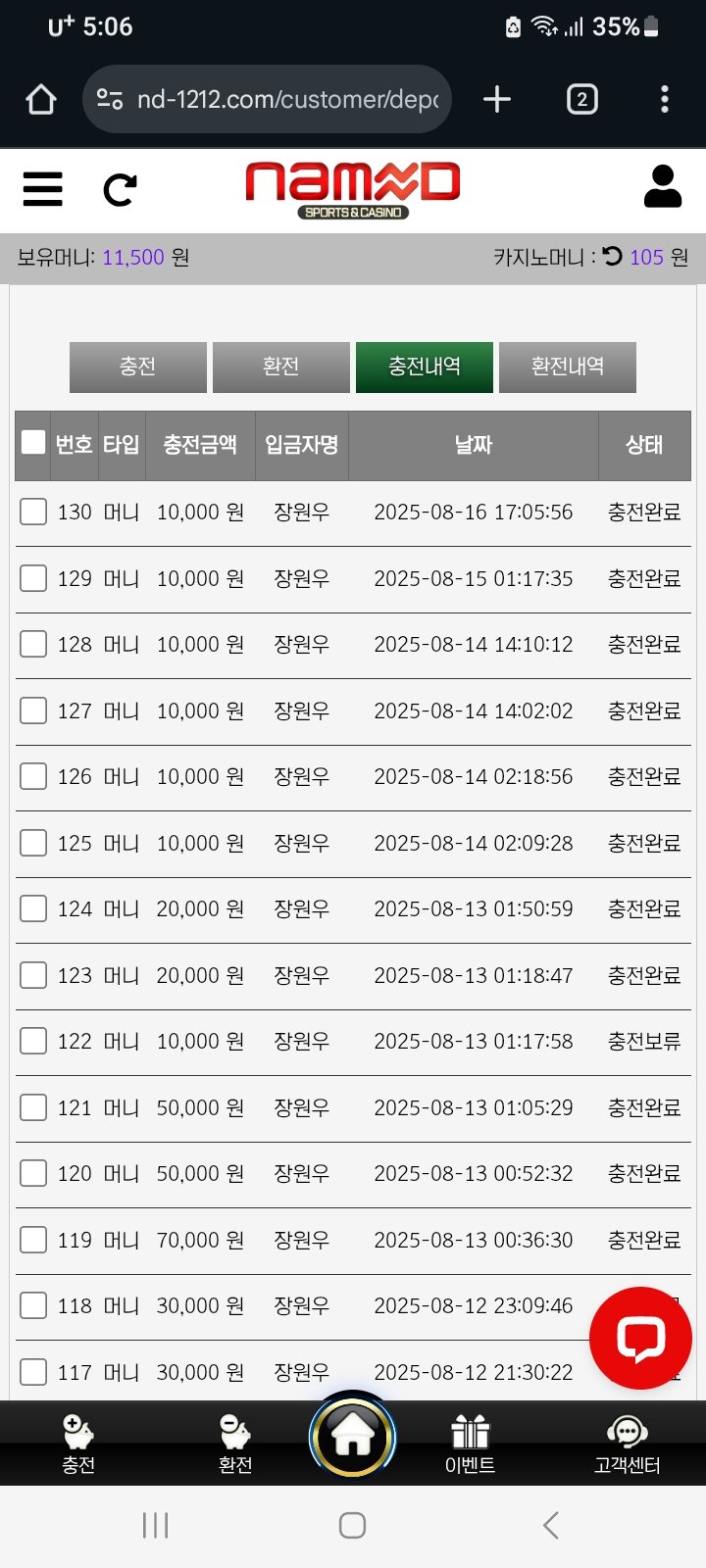Check the box for entry 122
Image resolution: width=706 pixels, height=1568 pixels.
33,1041
